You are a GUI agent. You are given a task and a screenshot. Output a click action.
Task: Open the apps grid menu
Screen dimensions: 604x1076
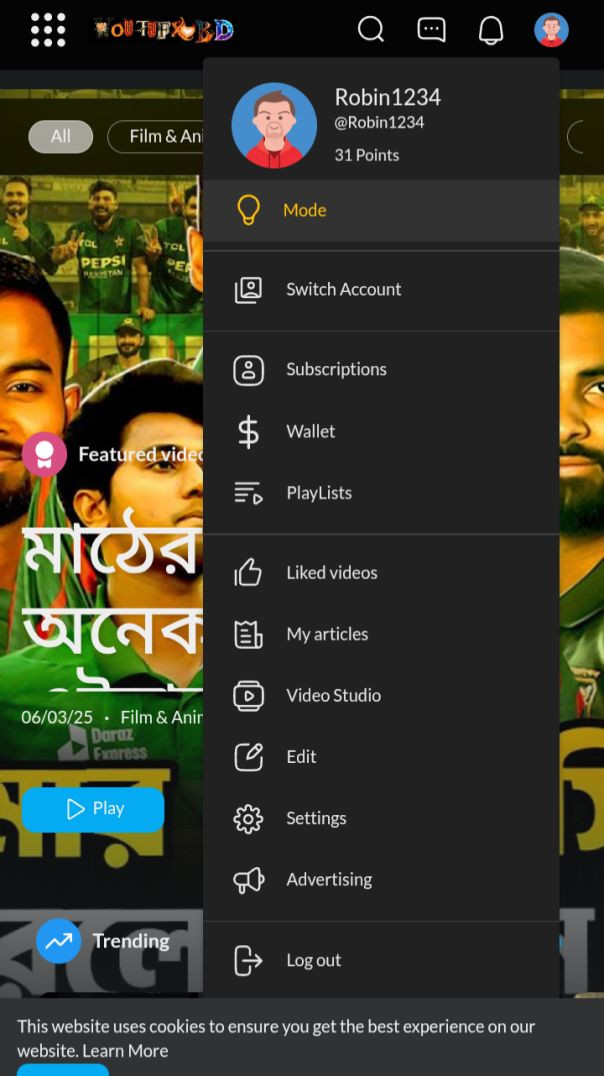pos(48,30)
